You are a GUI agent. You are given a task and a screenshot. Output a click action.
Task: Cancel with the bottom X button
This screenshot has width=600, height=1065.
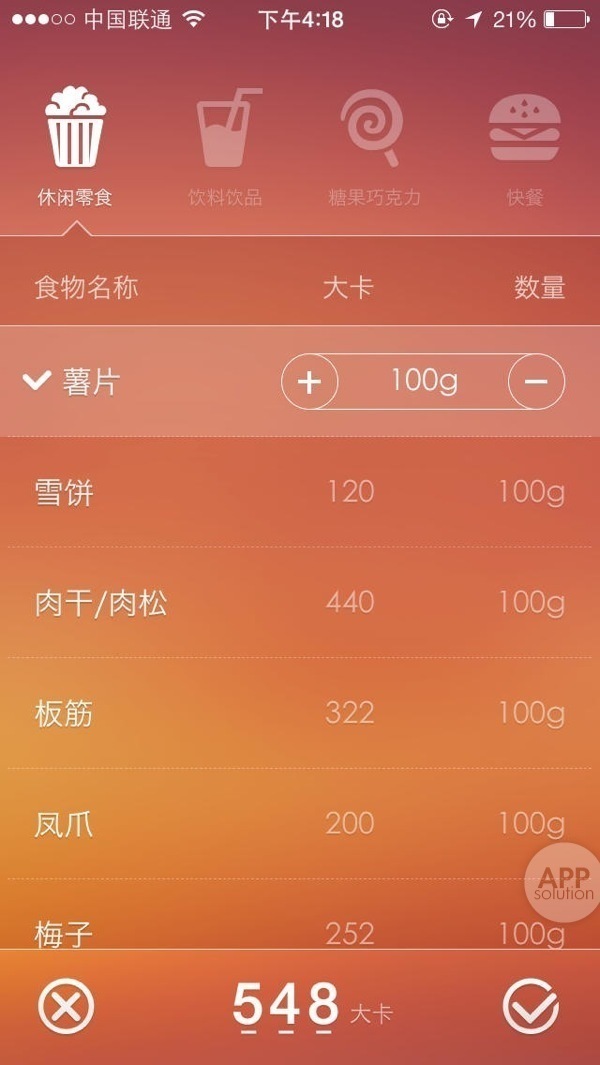tap(66, 1006)
